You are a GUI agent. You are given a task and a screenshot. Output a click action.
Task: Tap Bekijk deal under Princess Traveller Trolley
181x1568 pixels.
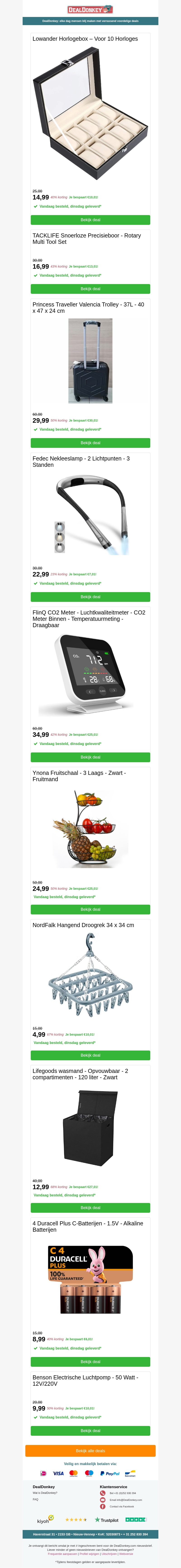click(90, 443)
